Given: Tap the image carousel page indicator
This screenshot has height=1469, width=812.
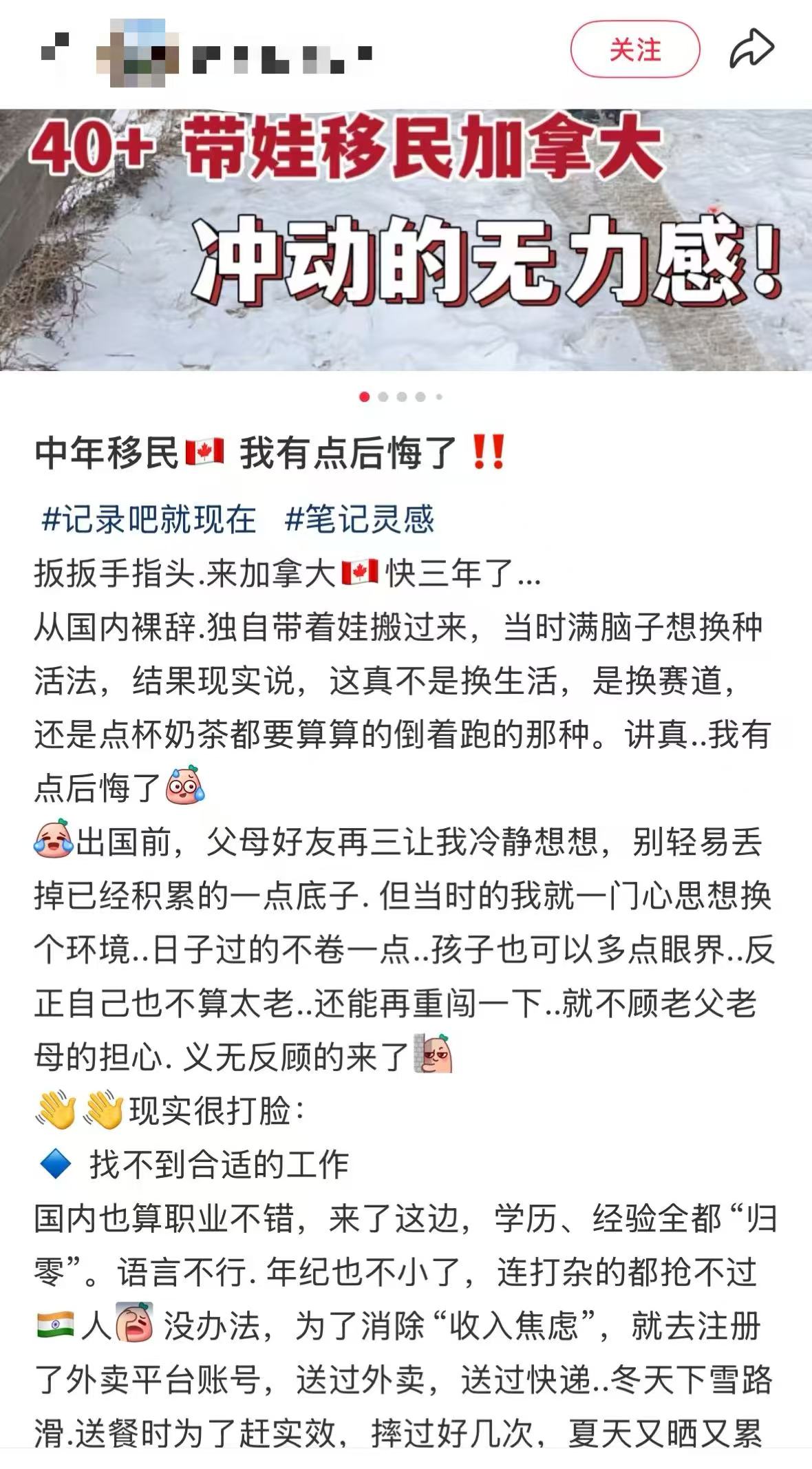Looking at the screenshot, I should 401,397.
